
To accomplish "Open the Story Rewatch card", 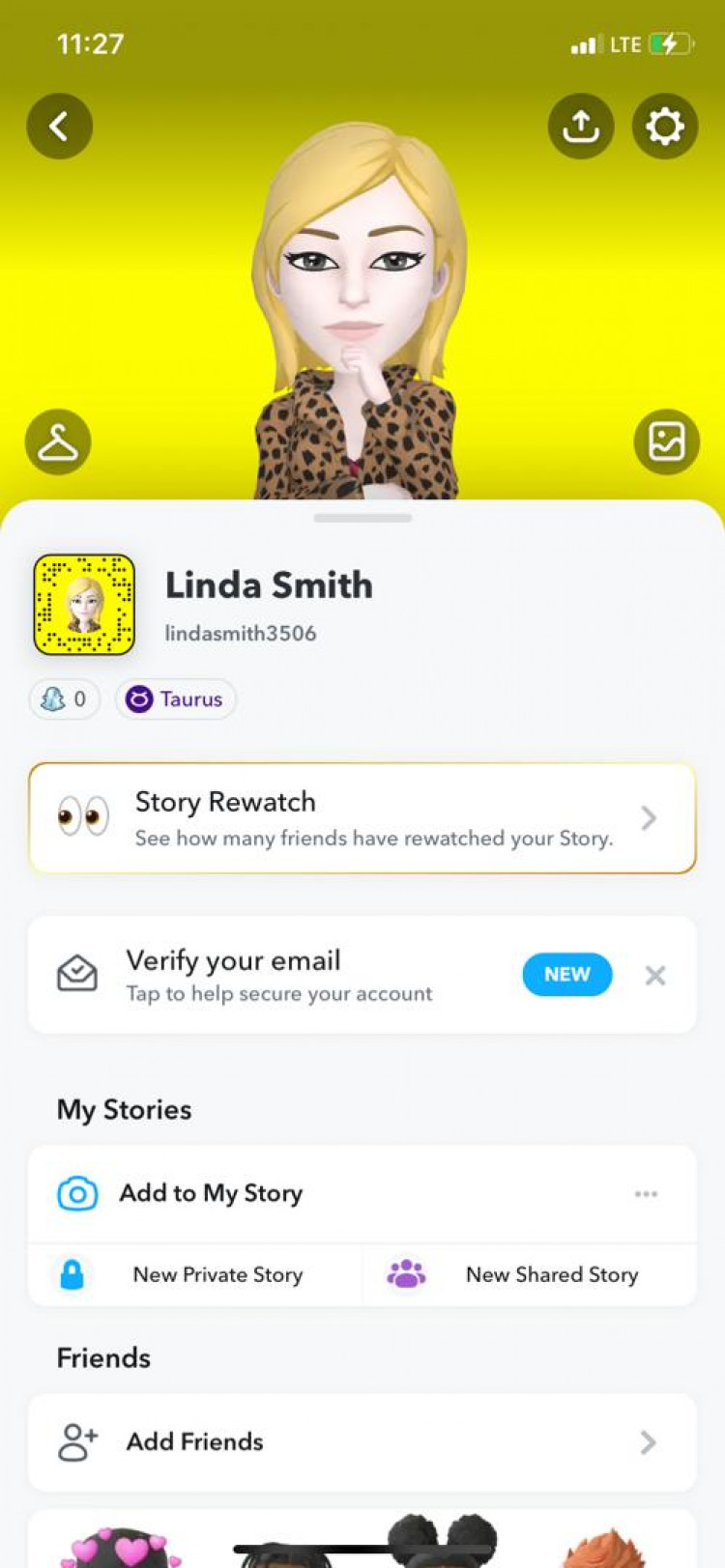I will click(362, 818).
